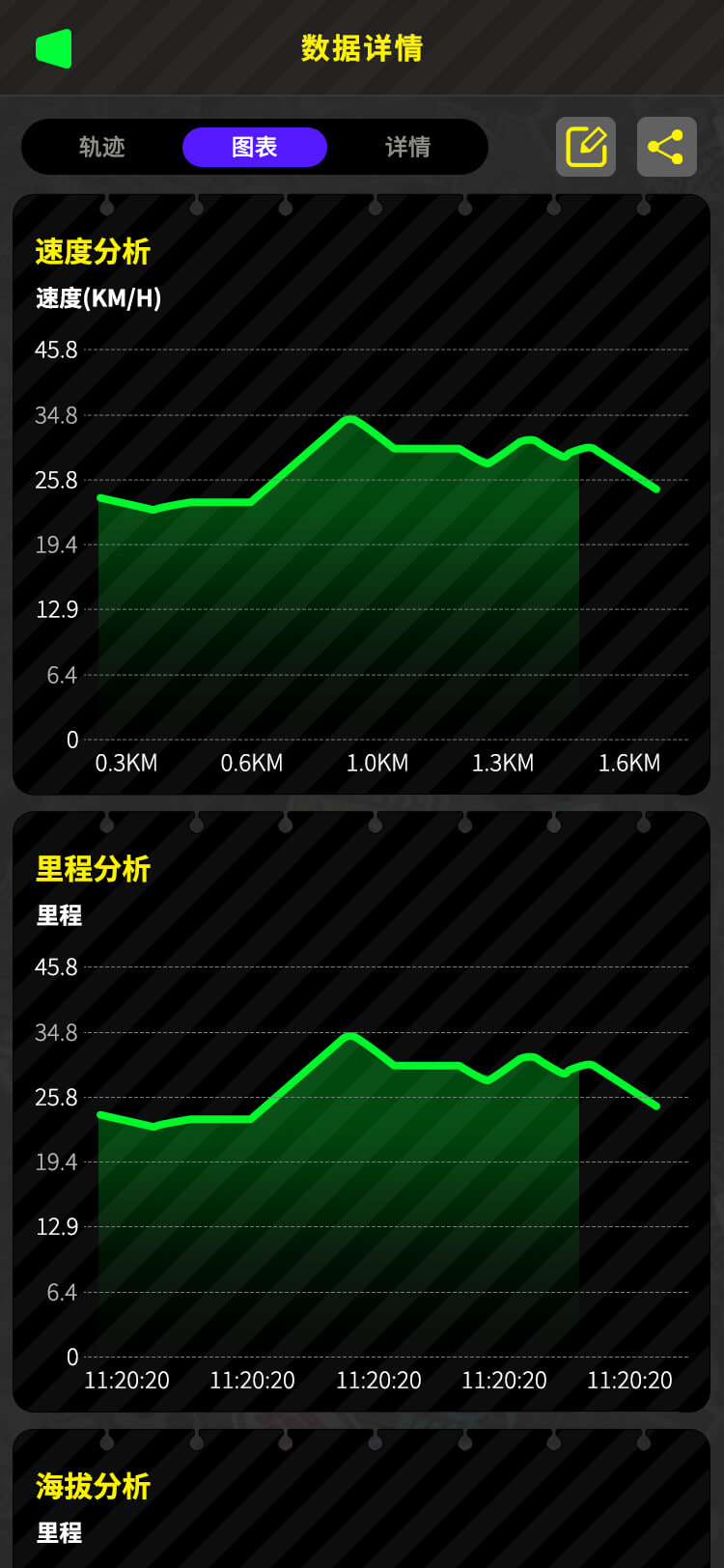The image size is (724, 1568).
Task: Switch to the 轨迹 tab
Action: [x=102, y=147]
